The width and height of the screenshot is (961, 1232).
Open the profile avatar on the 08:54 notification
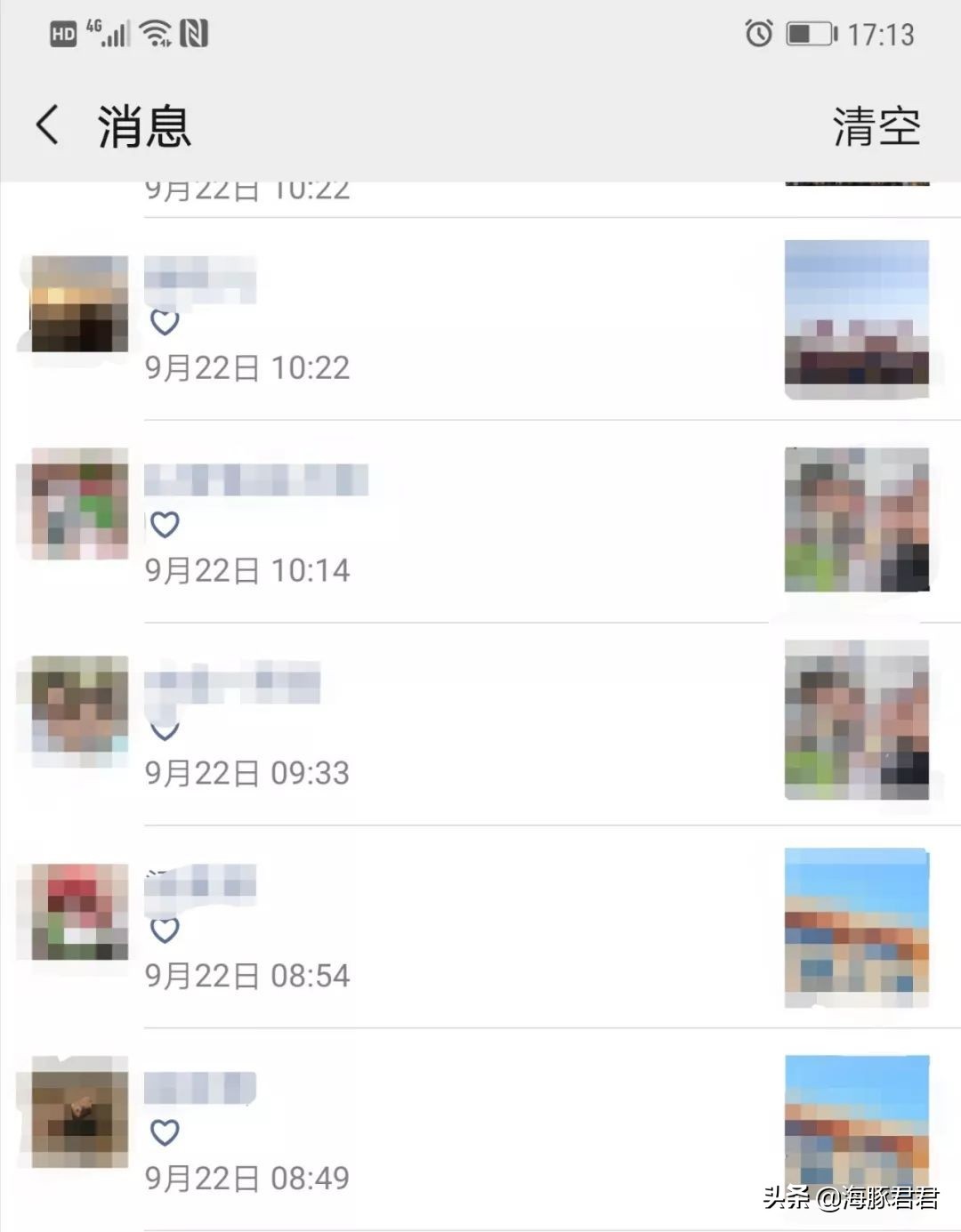point(79,912)
